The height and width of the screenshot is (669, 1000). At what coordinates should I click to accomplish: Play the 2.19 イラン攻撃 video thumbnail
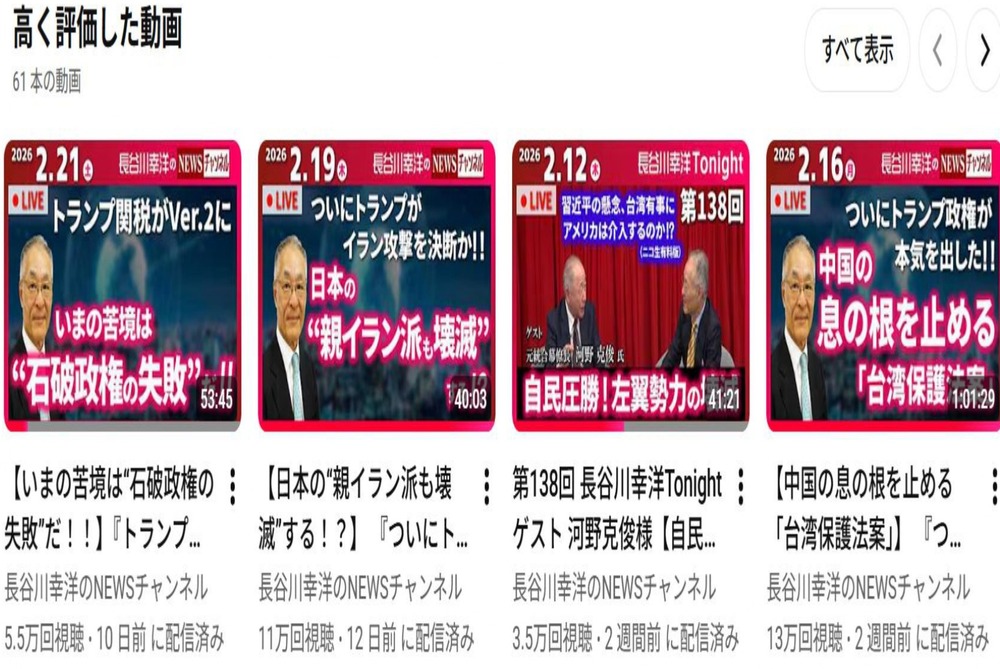click(377, 285)
